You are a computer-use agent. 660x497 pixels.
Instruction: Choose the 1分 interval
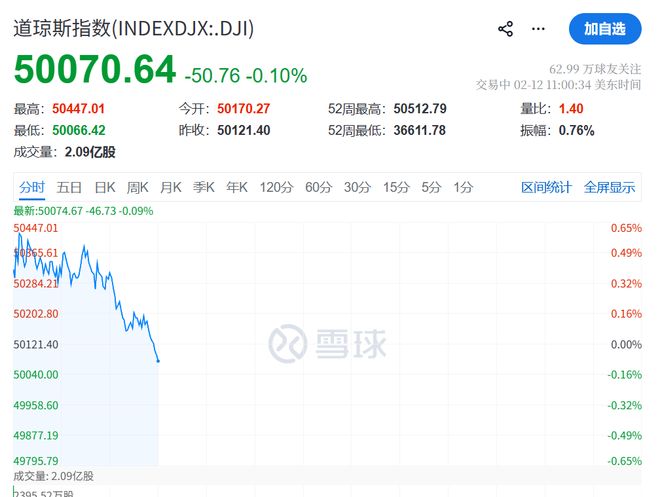coord(463,187)
